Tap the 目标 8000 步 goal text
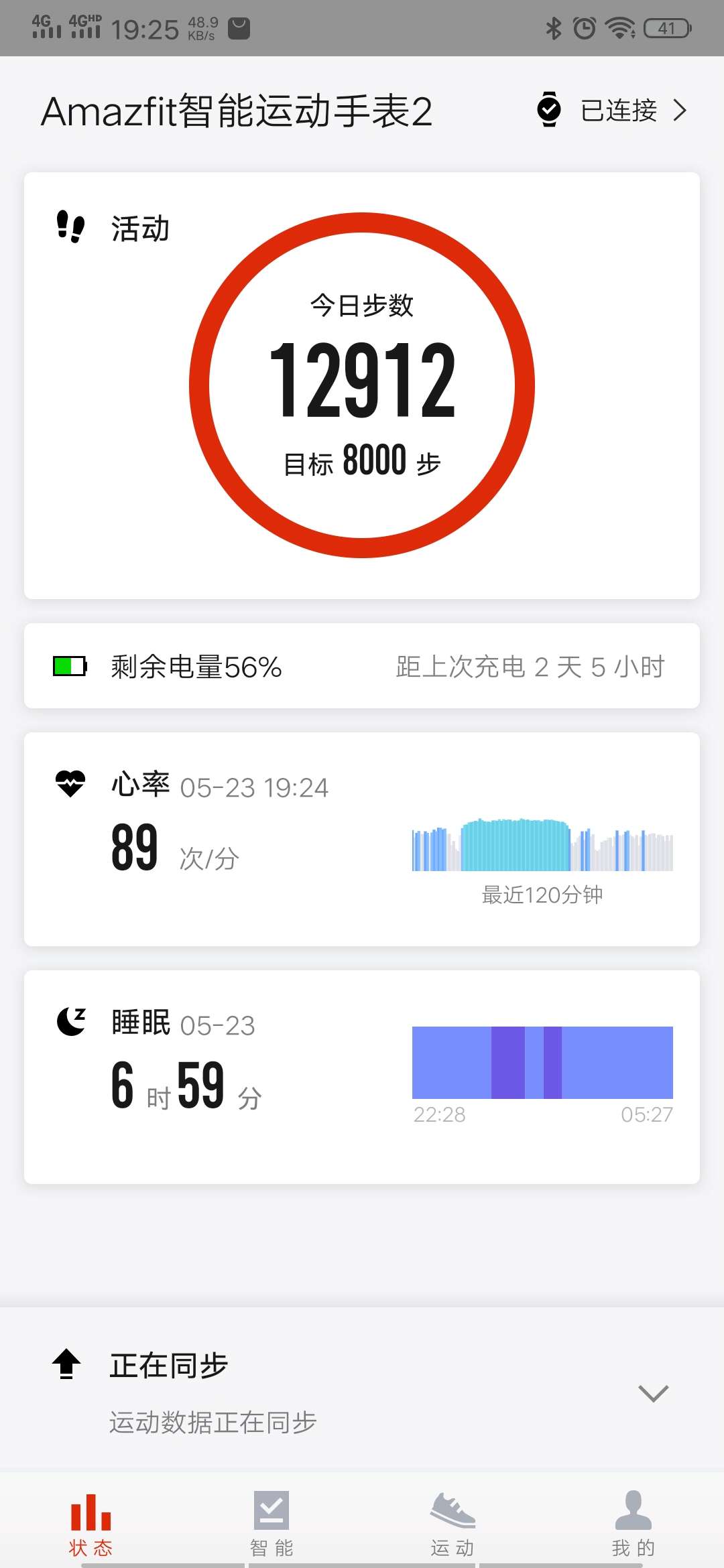Viewport: 724px width, 1568px height. (362, 461)
